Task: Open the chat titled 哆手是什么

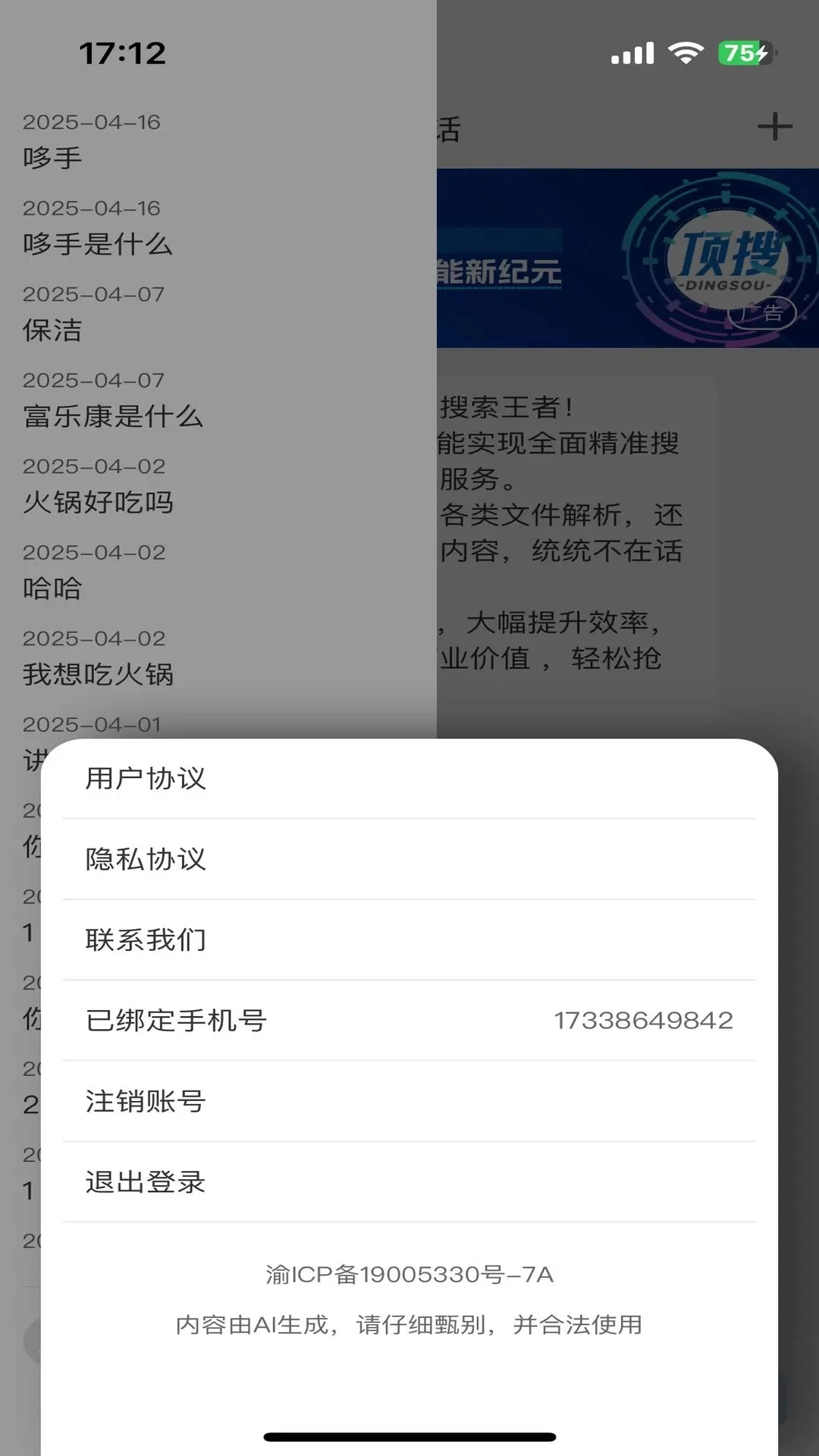Action: click(x=97, y=245)
